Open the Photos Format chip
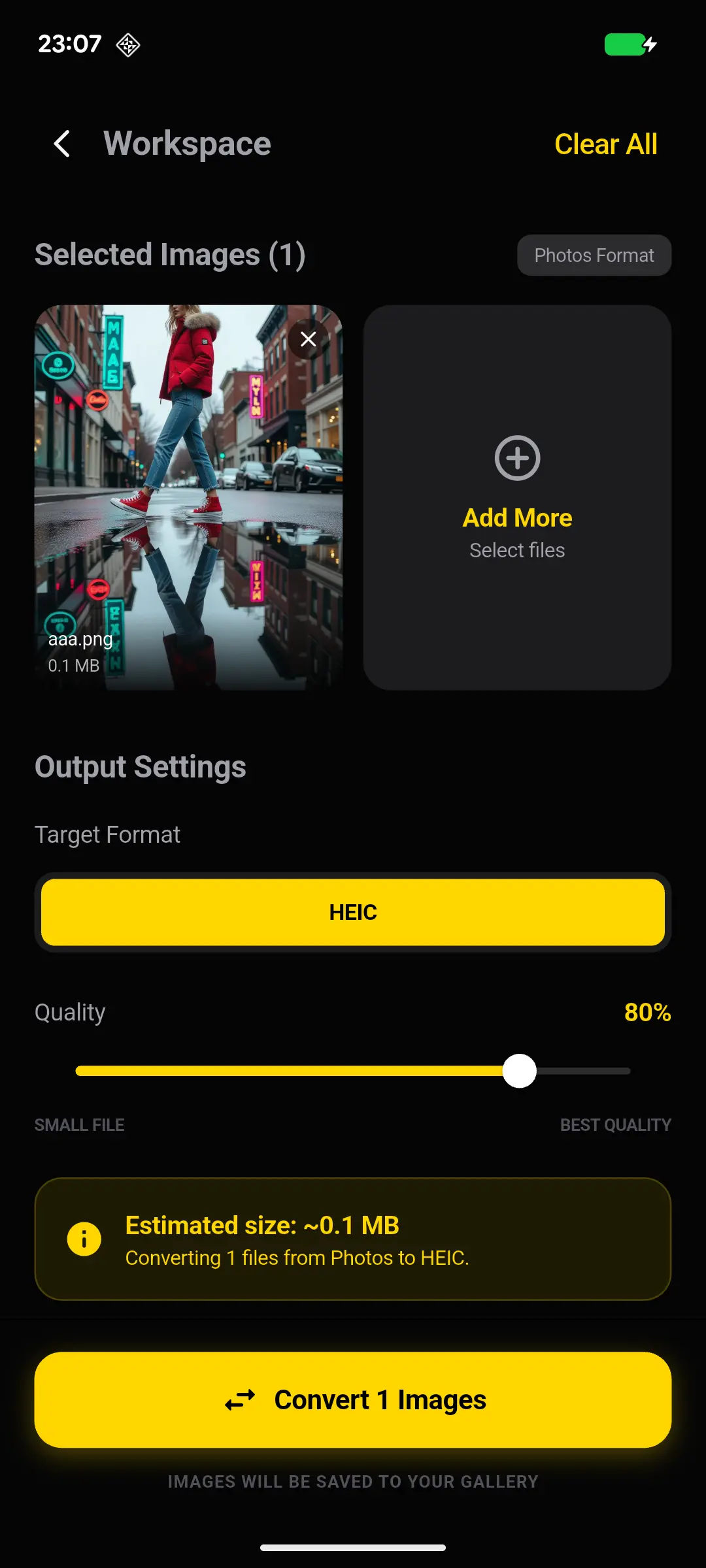 coord(594,255)
